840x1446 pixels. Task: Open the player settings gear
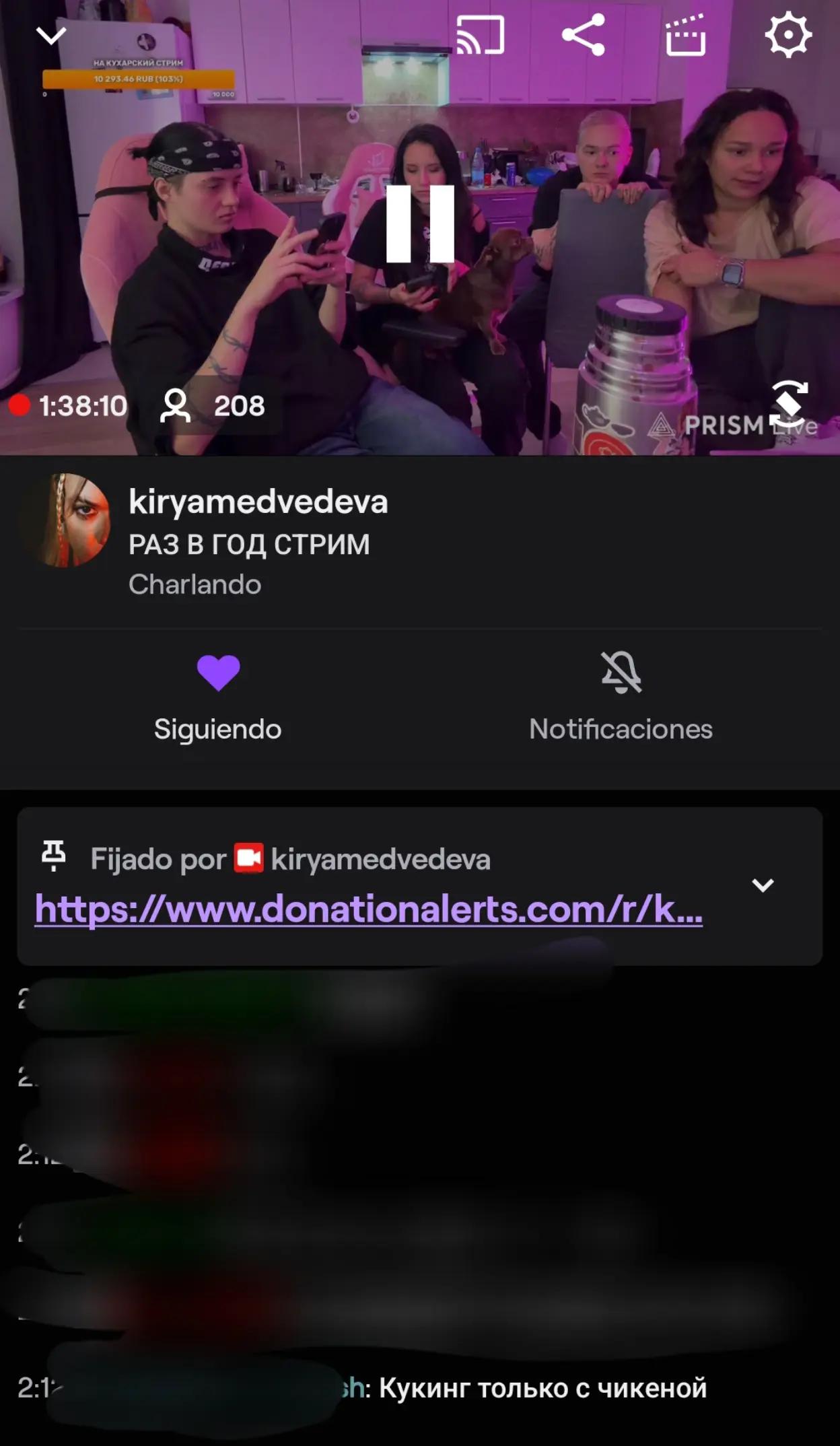(x=788, y=35)
